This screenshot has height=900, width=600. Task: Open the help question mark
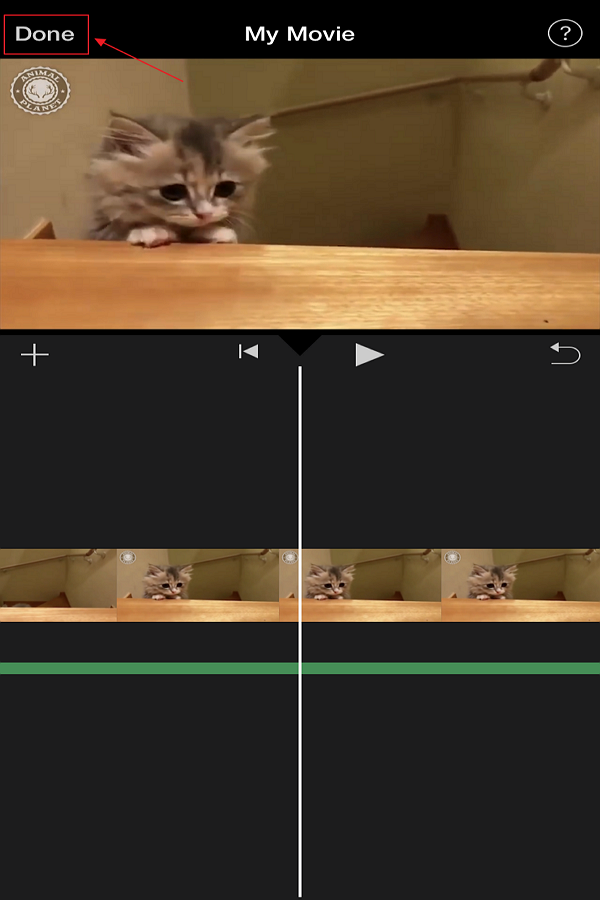[565, 33]
